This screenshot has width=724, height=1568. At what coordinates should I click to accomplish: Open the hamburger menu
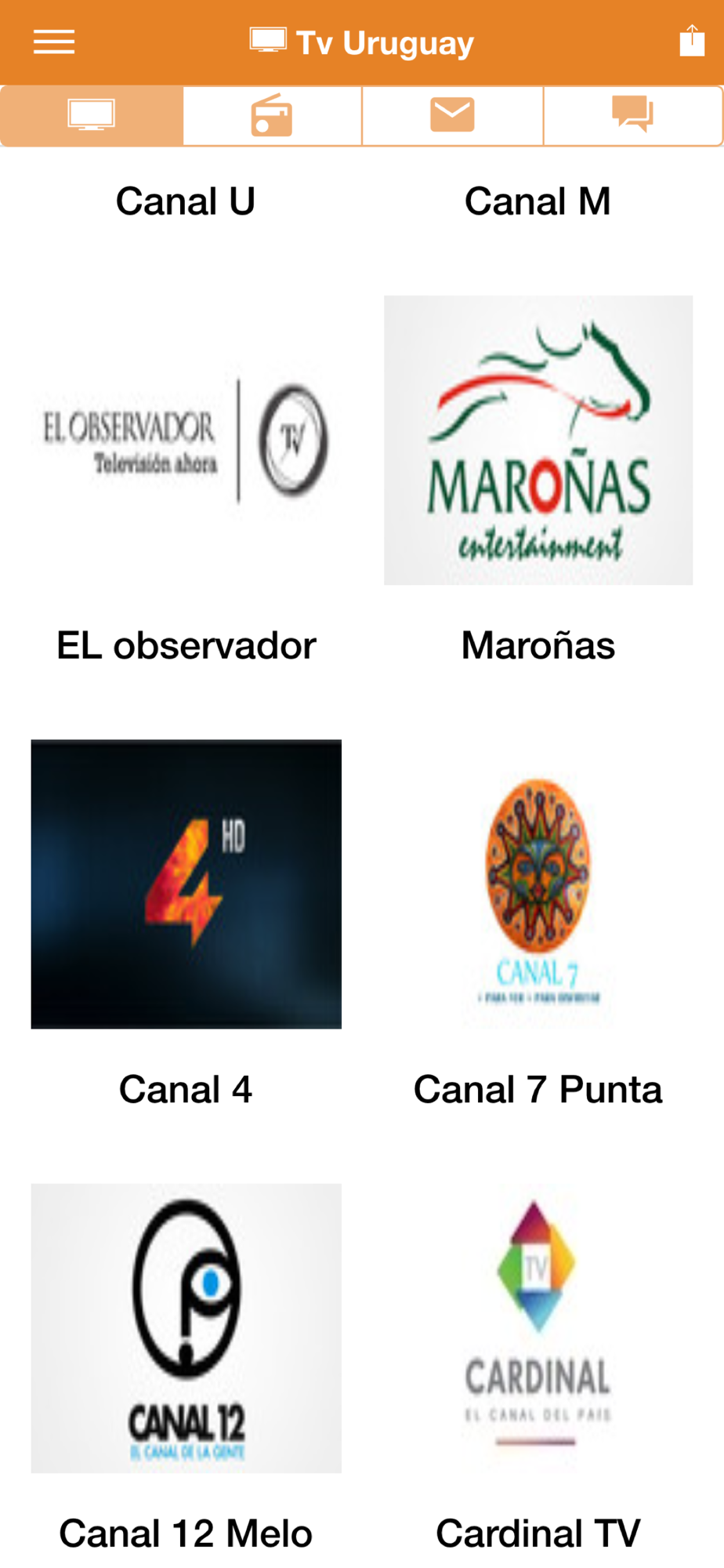coord(54,42)
